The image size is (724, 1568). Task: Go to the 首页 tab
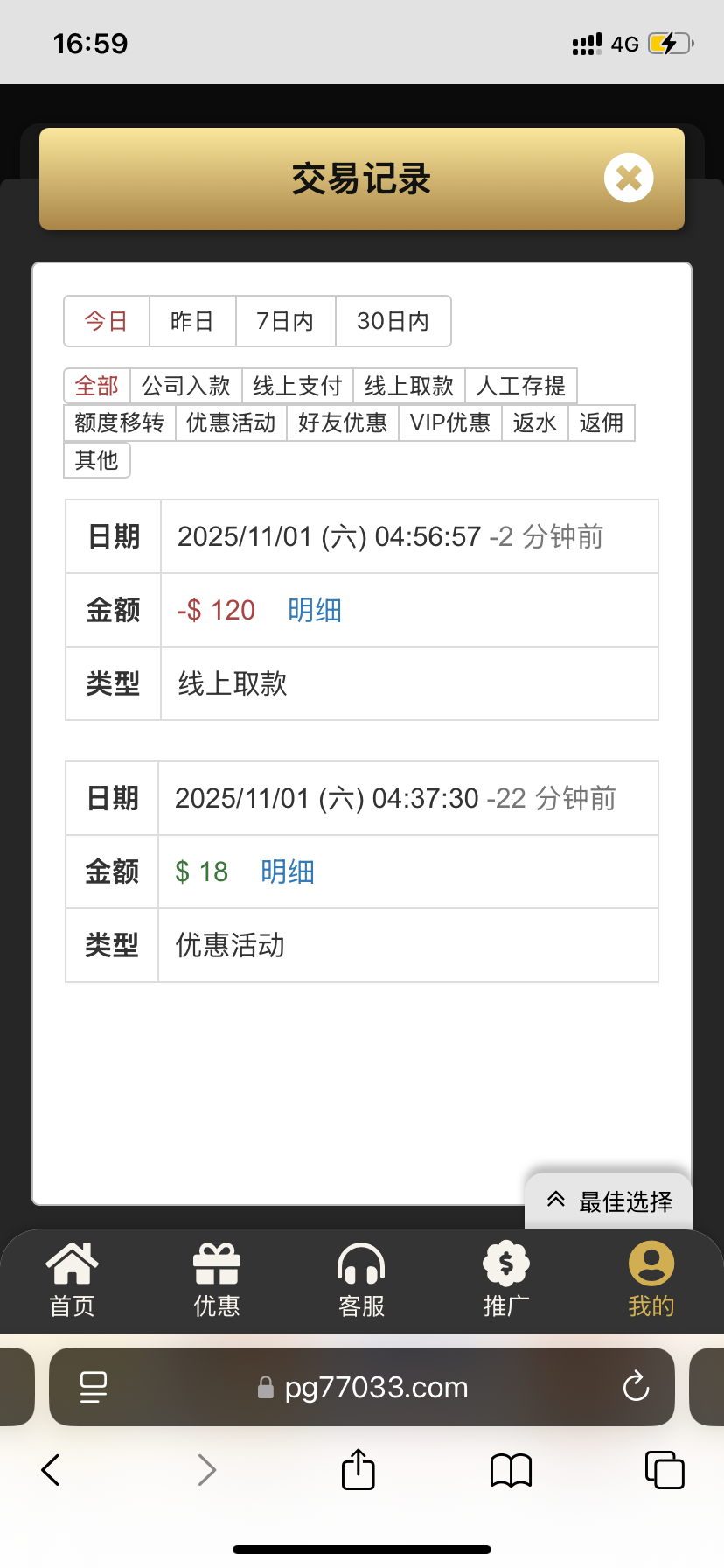pyautogui.click(x=72, y=1279)
